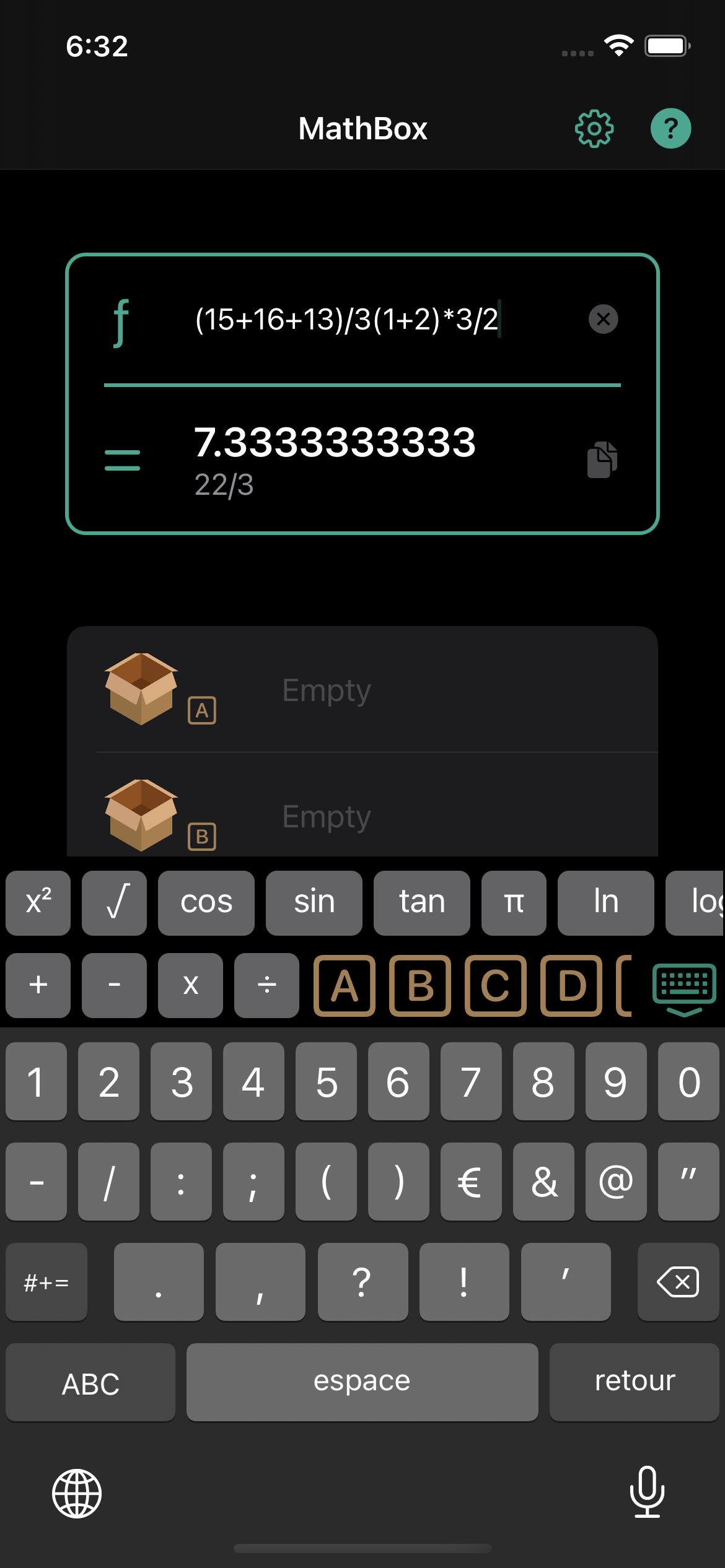The width and height of the screenshot is (725, 1568).
Task: Insert the division ÷ operator
Action: coord(266,985)
